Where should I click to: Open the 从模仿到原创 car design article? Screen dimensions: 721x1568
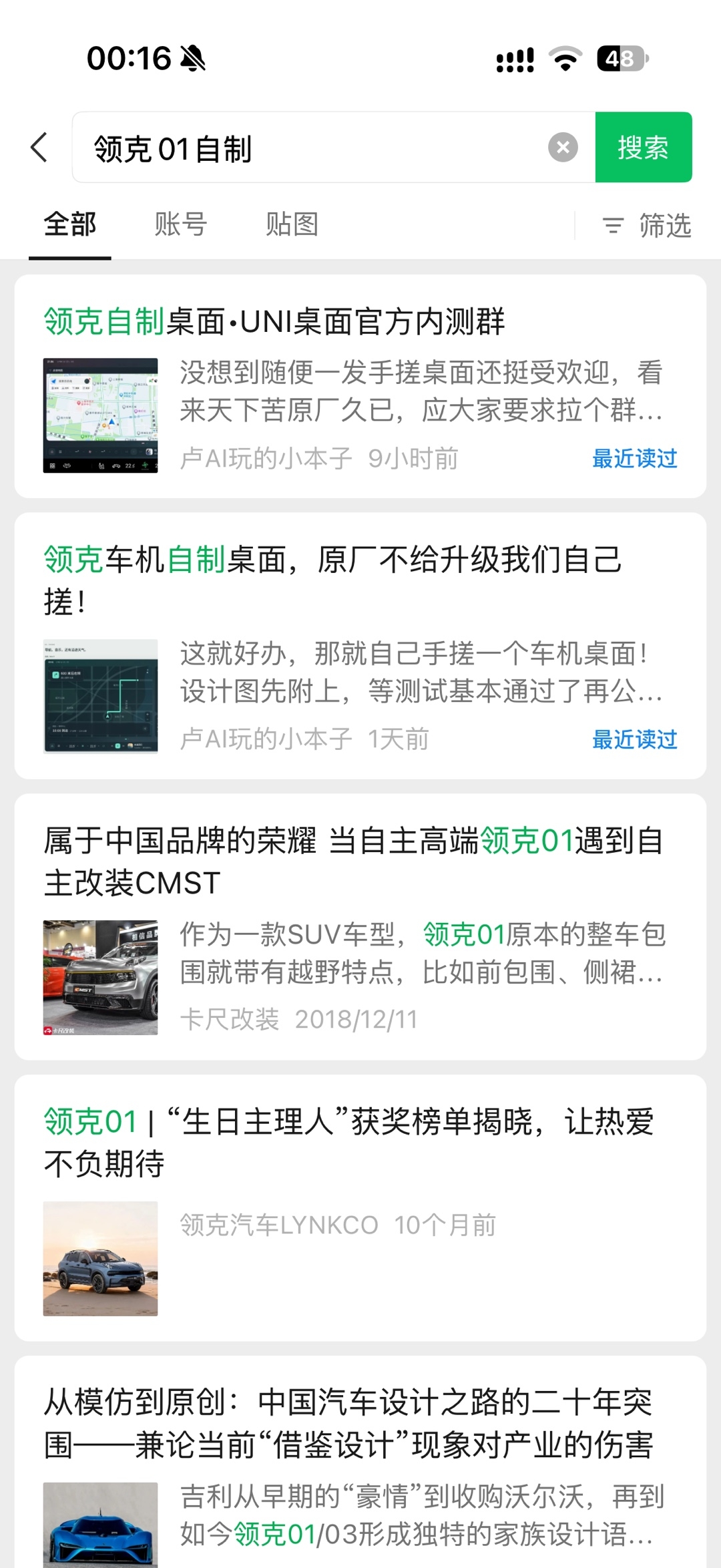coord(360,1462)
